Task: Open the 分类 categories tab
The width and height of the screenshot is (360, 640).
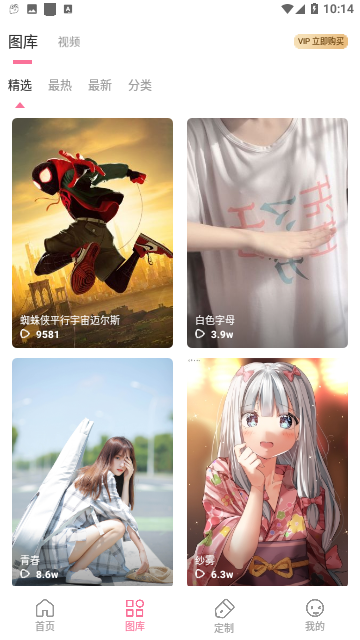Action: coord(140,85)
